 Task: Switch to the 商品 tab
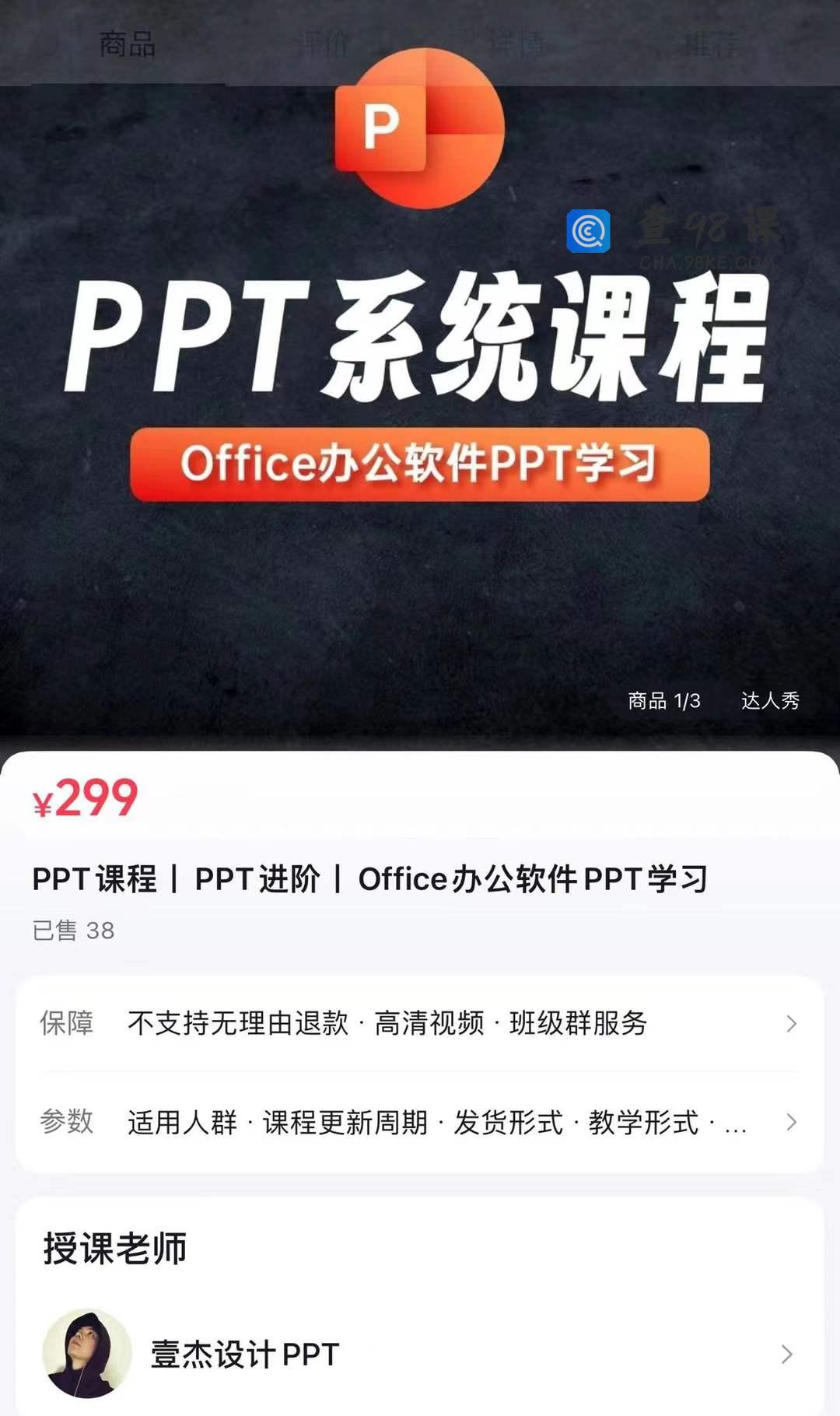(128, 44)
